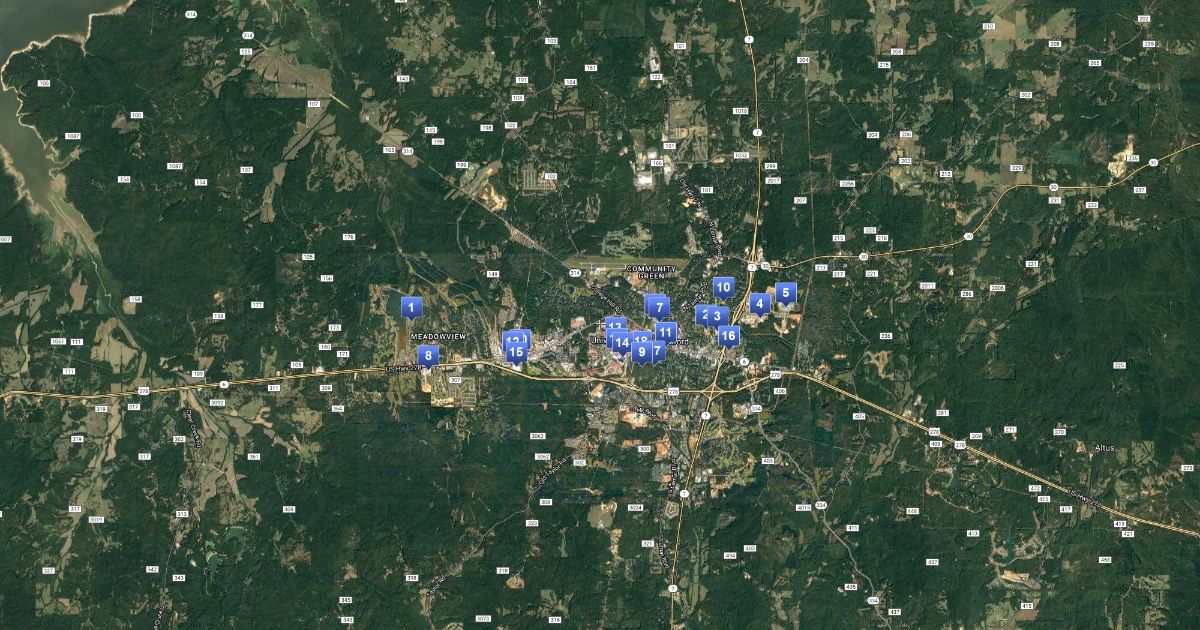The image size is (1200, 630).
Task: Open map pin number 5
Action: 786,293
